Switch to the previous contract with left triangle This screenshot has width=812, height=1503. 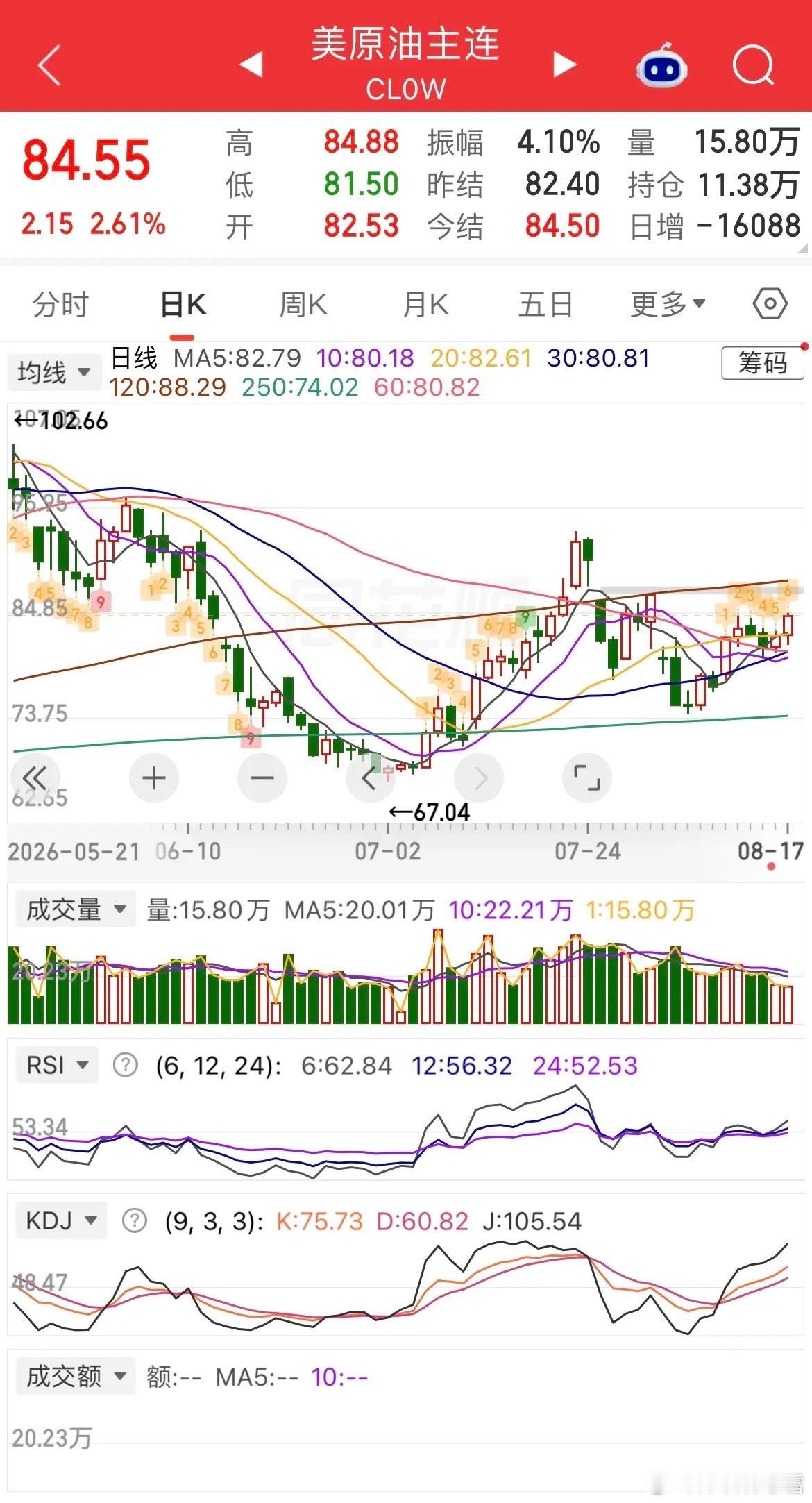pos(251,65)
